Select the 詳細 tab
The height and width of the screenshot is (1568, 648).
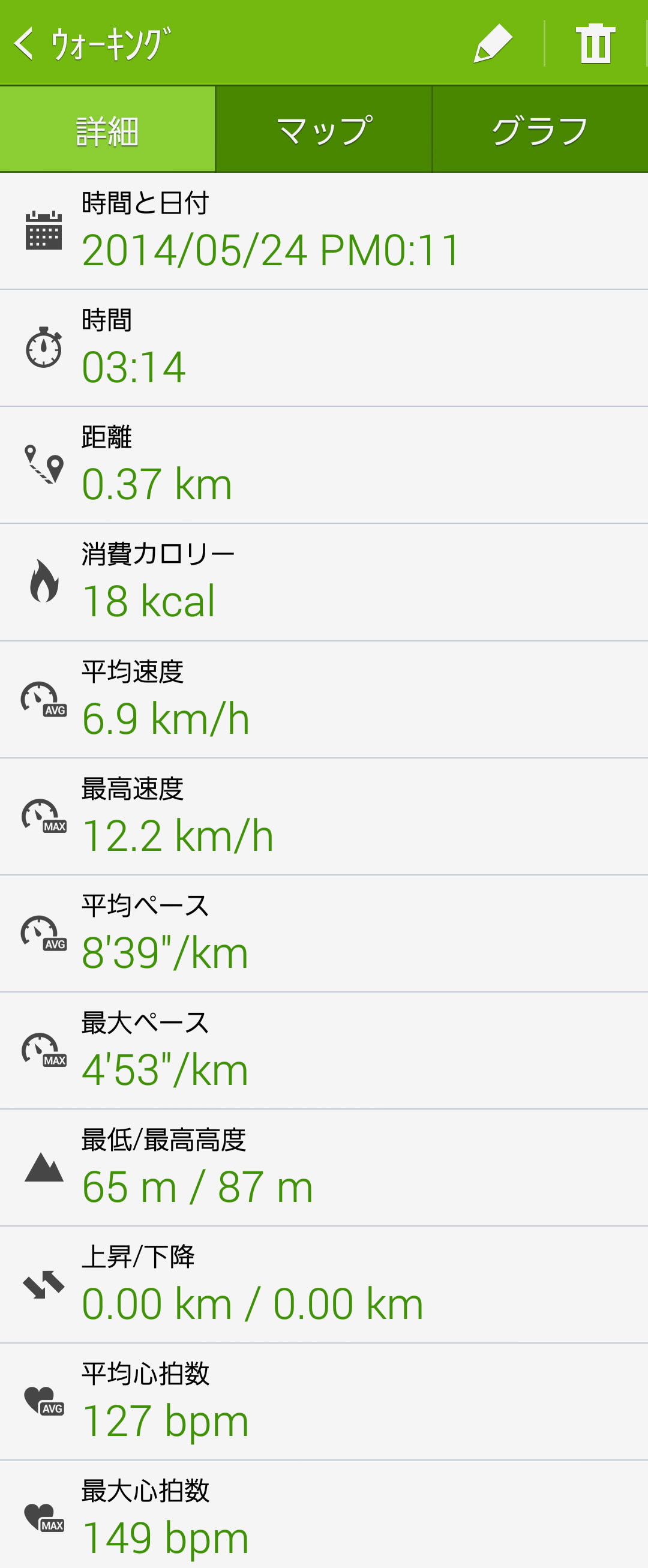click(x=107, y=130)
